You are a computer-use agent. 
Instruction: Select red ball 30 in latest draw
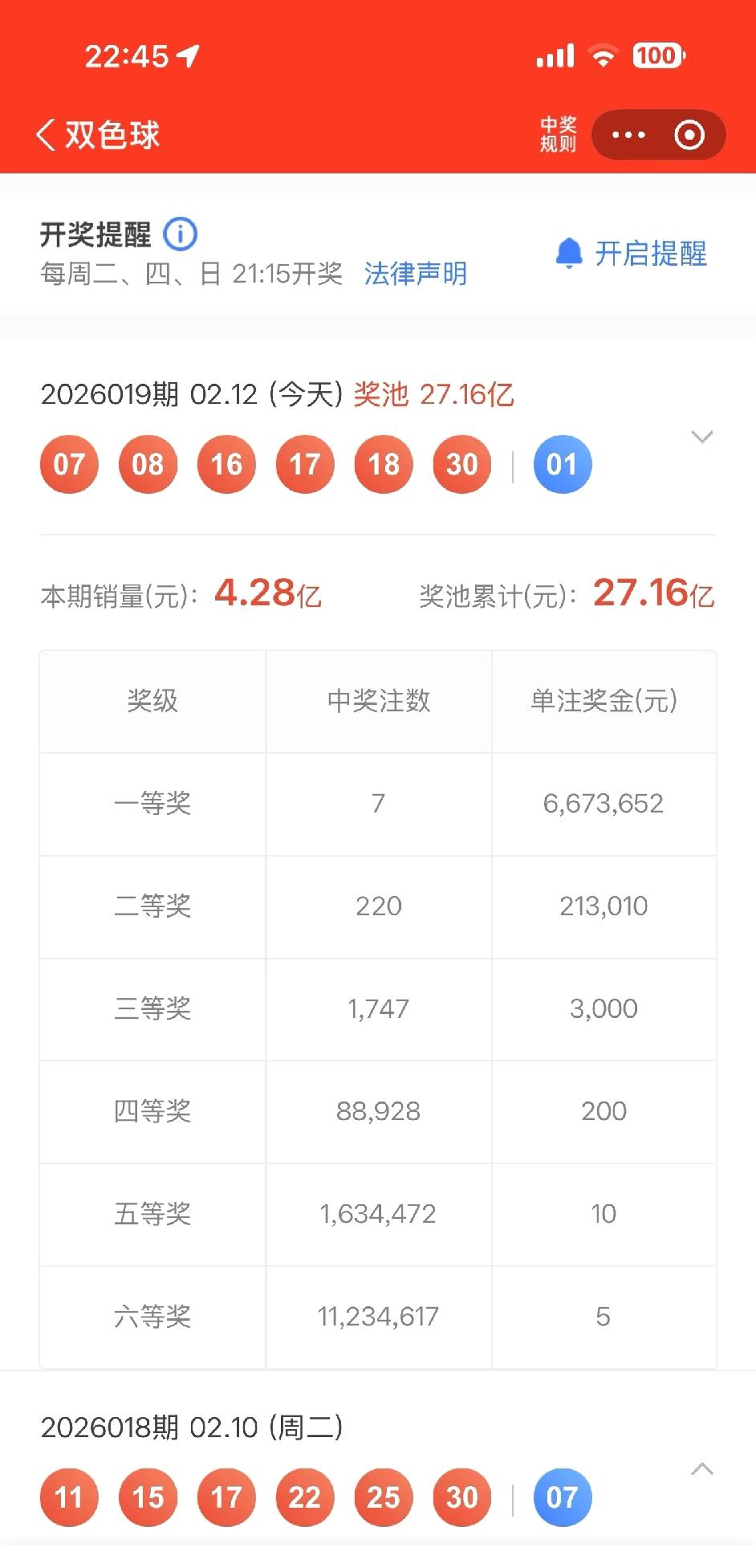(461, 463)
